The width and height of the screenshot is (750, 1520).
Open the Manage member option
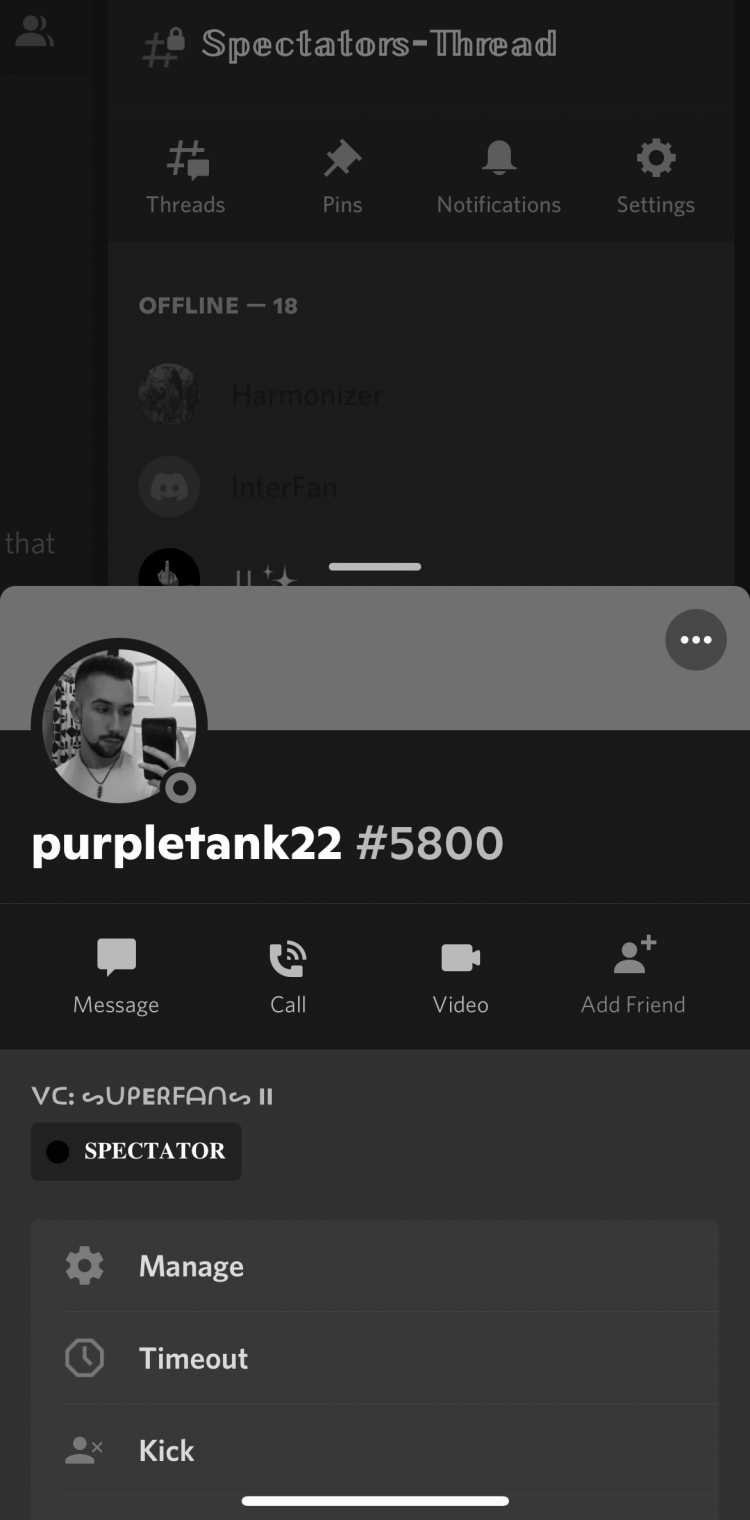[375, 1266]
